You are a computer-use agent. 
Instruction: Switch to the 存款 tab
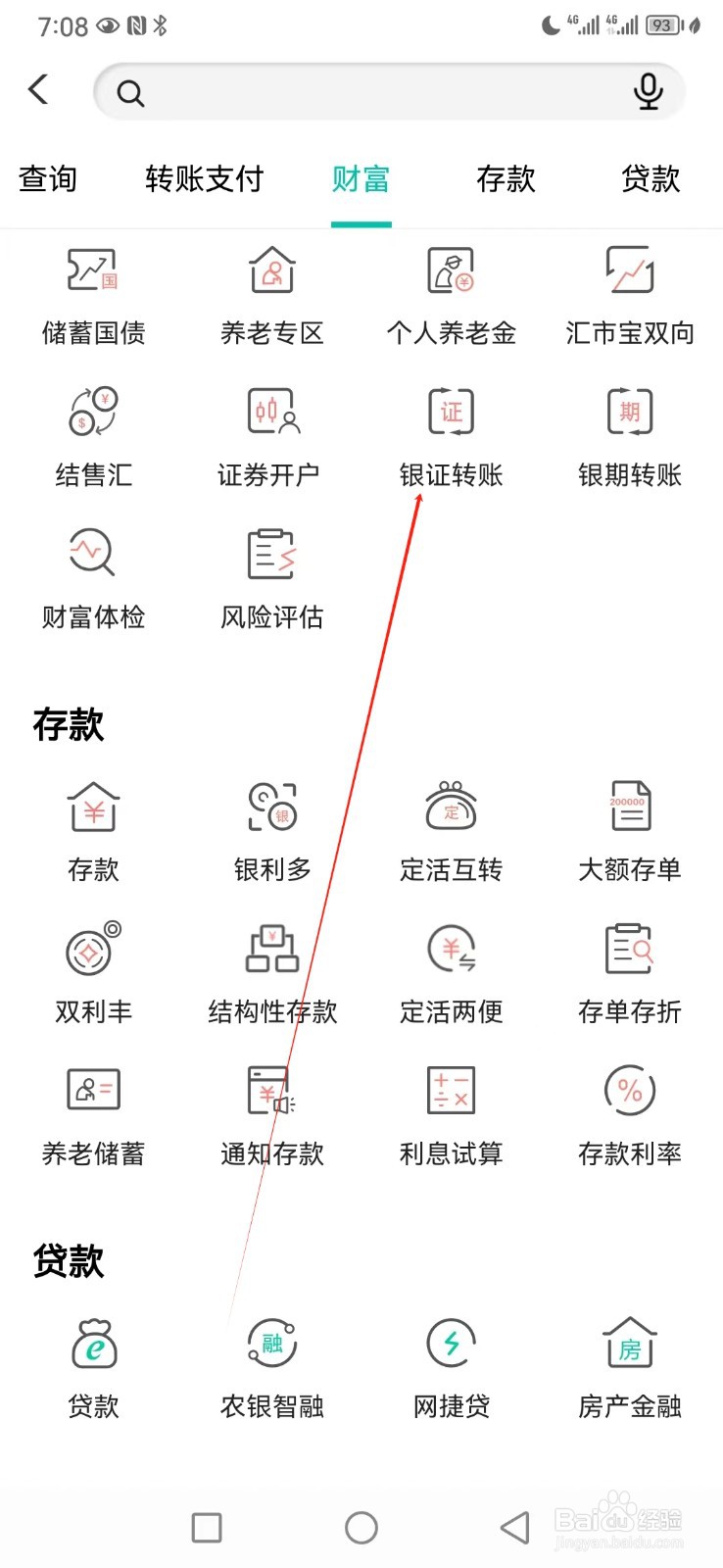[x=505, y=179]
